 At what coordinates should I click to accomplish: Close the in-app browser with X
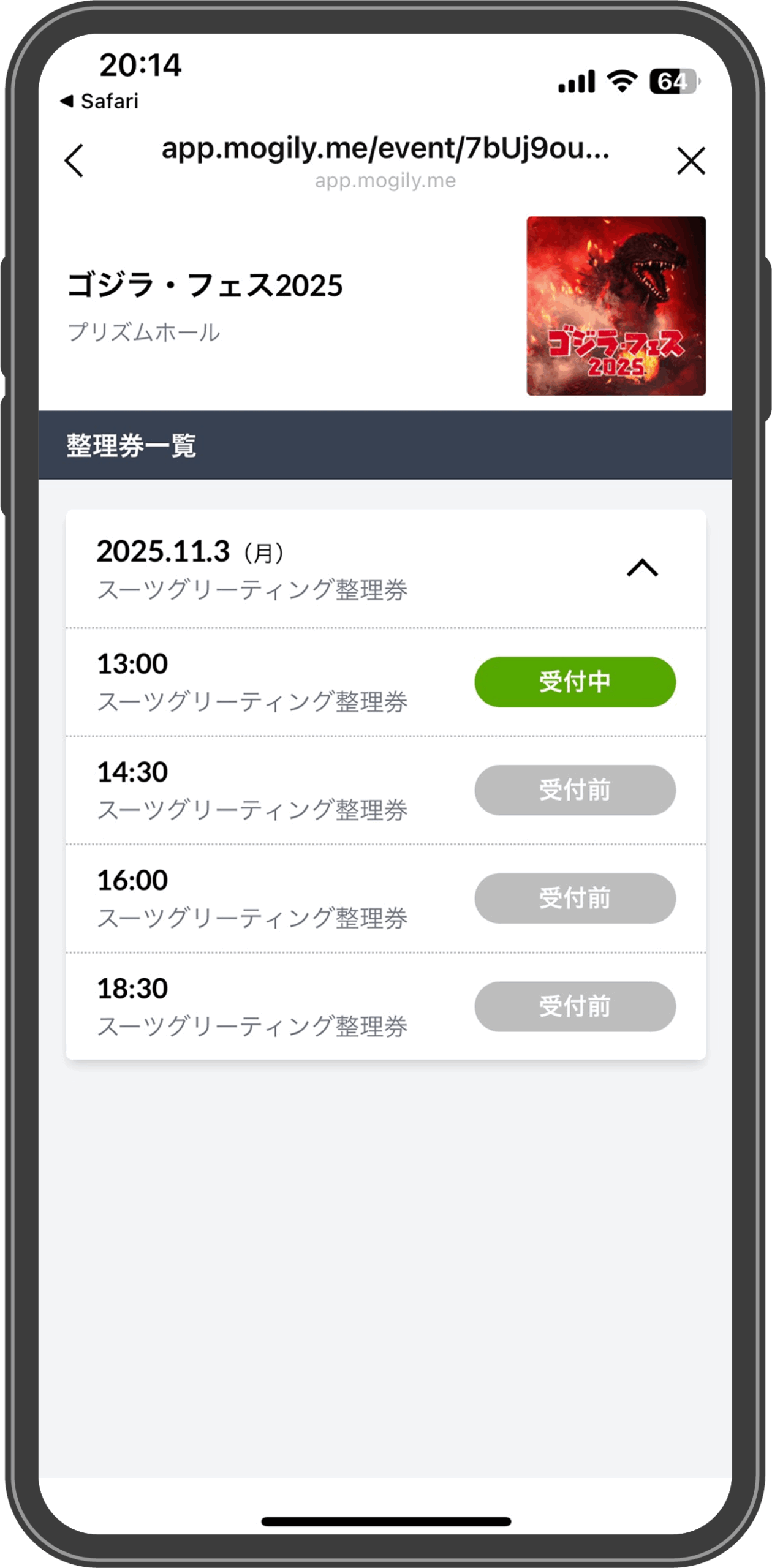(691, 161)
